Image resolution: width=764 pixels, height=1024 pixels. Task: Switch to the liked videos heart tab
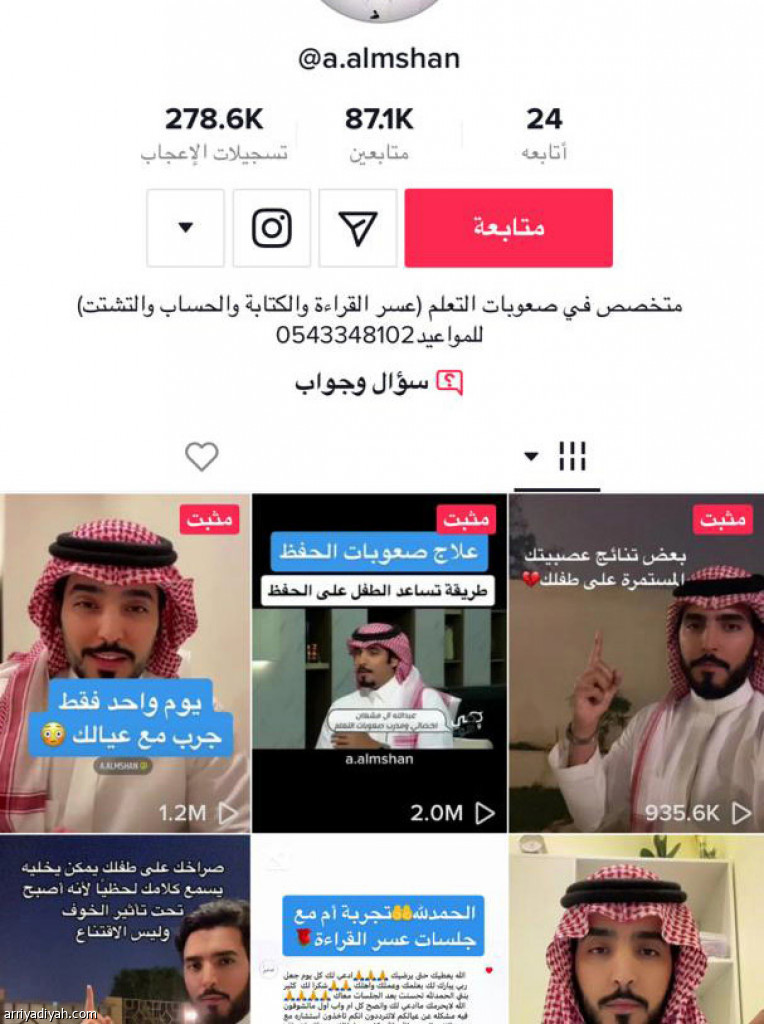(201, 457)
